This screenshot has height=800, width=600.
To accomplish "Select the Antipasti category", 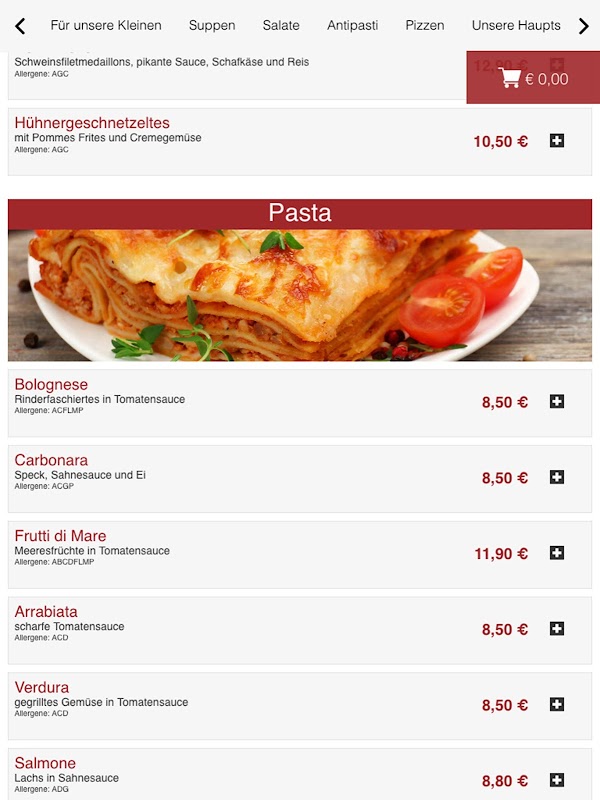I will (x=352, y=26).
